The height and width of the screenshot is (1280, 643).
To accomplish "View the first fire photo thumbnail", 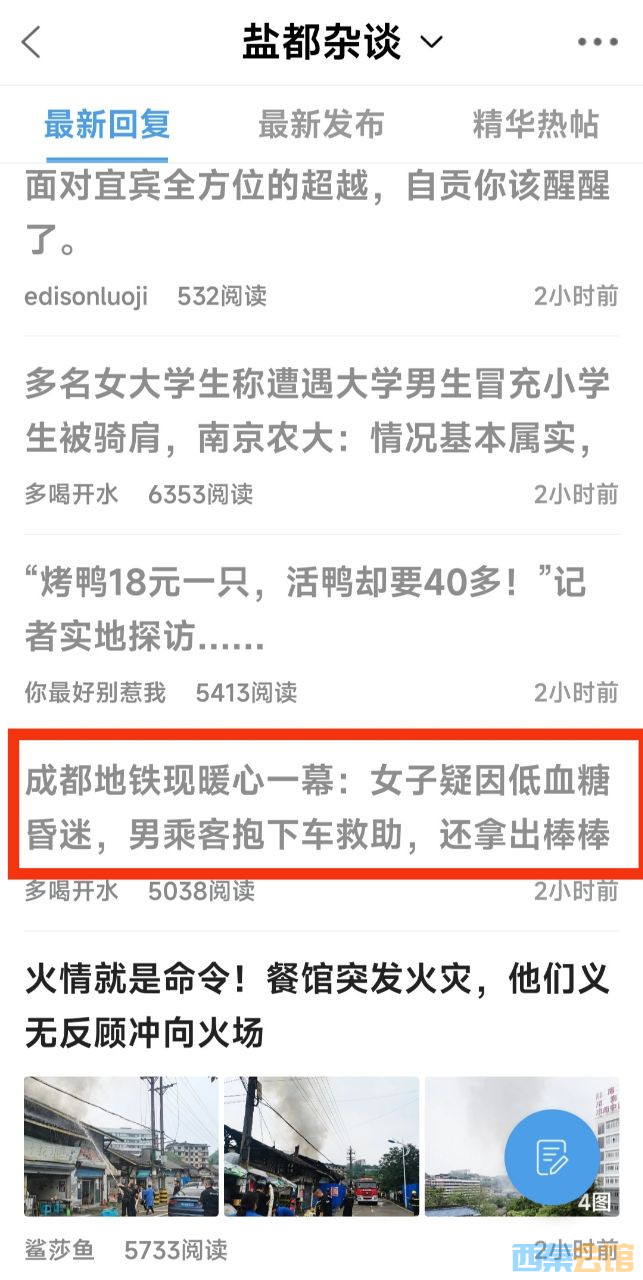I will pos(121,1146).
